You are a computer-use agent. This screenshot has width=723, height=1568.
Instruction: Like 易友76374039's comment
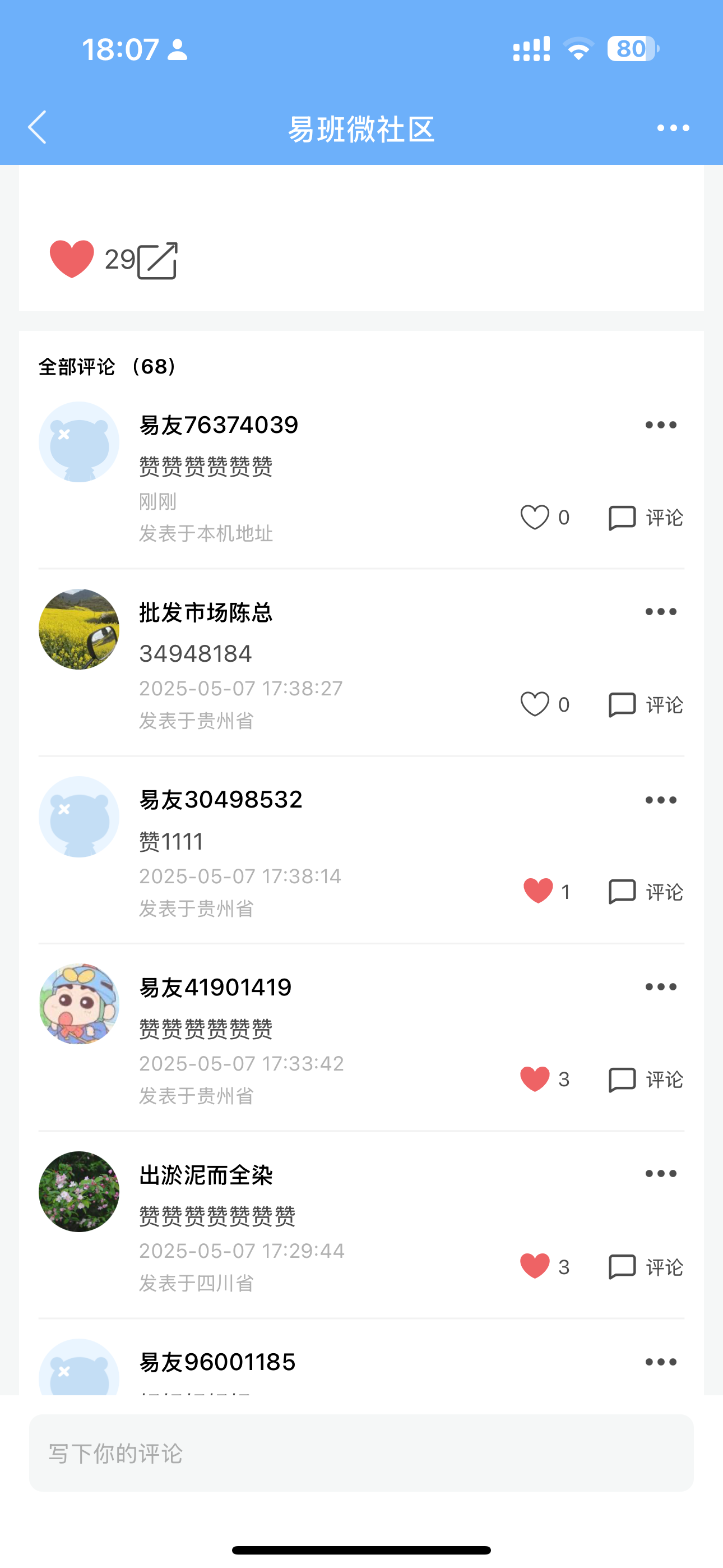[535, 518]
